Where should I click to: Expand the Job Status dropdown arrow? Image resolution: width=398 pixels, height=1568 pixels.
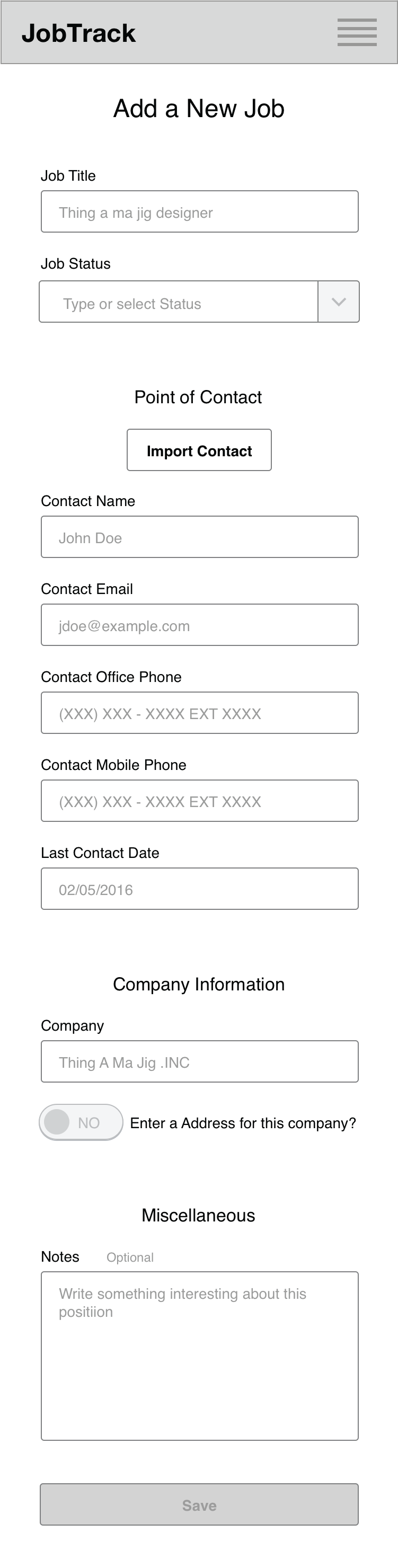[338, 302]
